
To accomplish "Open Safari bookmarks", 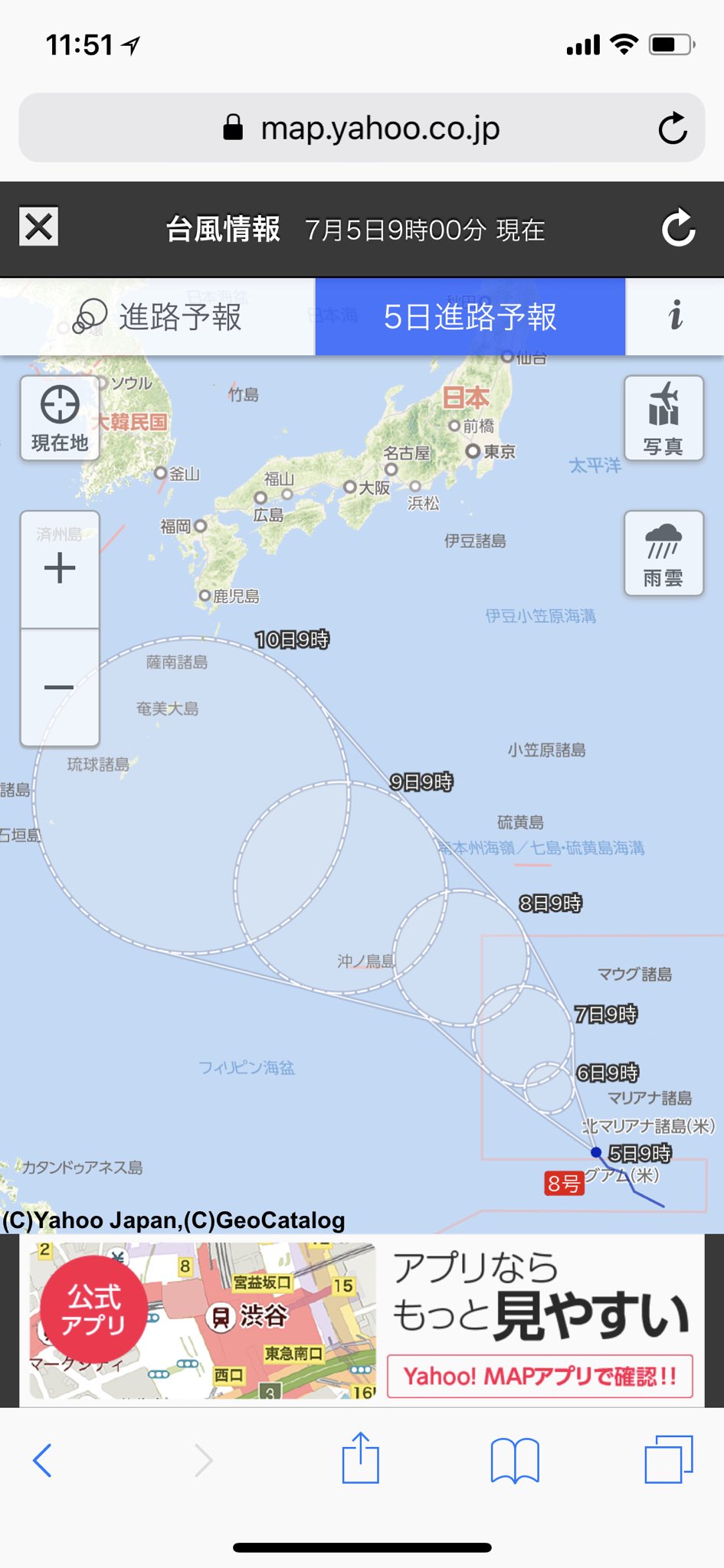I will pyautogui.click(x=515, y=1460).
